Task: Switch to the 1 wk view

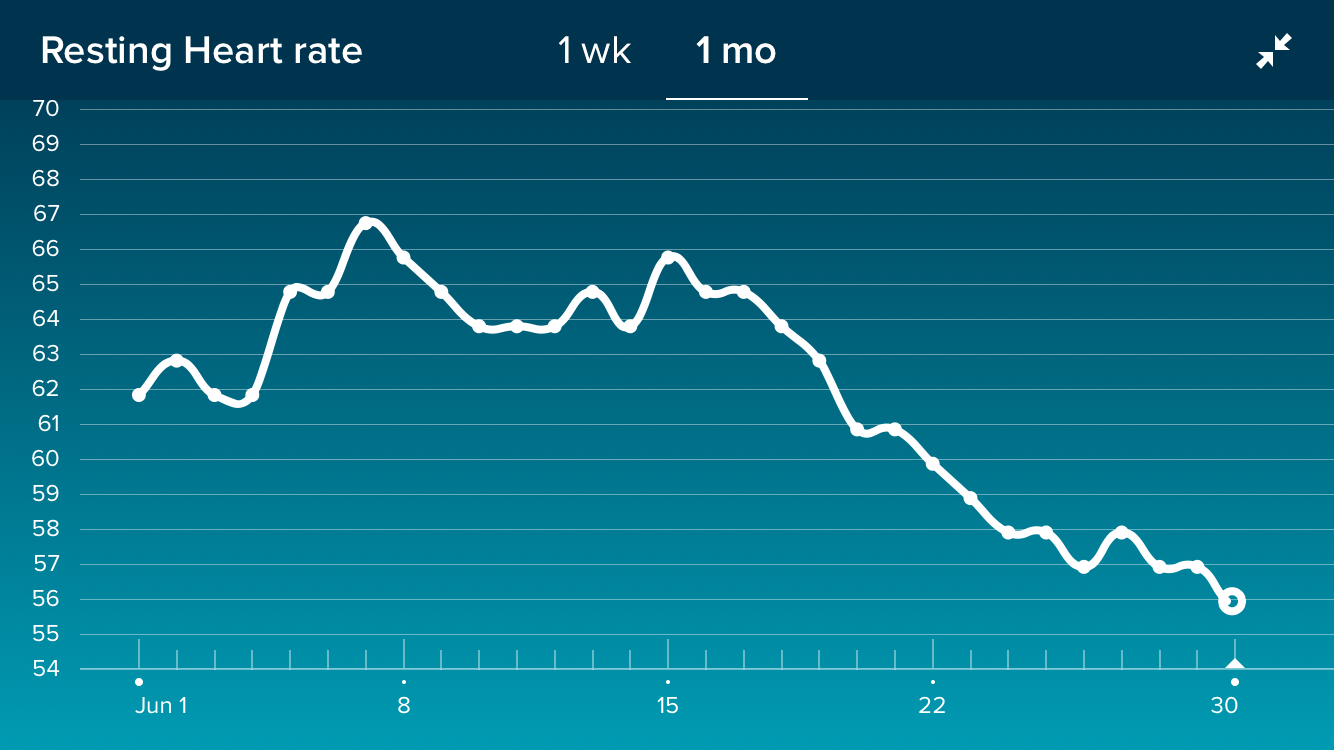Action: (x=594, y=51)
